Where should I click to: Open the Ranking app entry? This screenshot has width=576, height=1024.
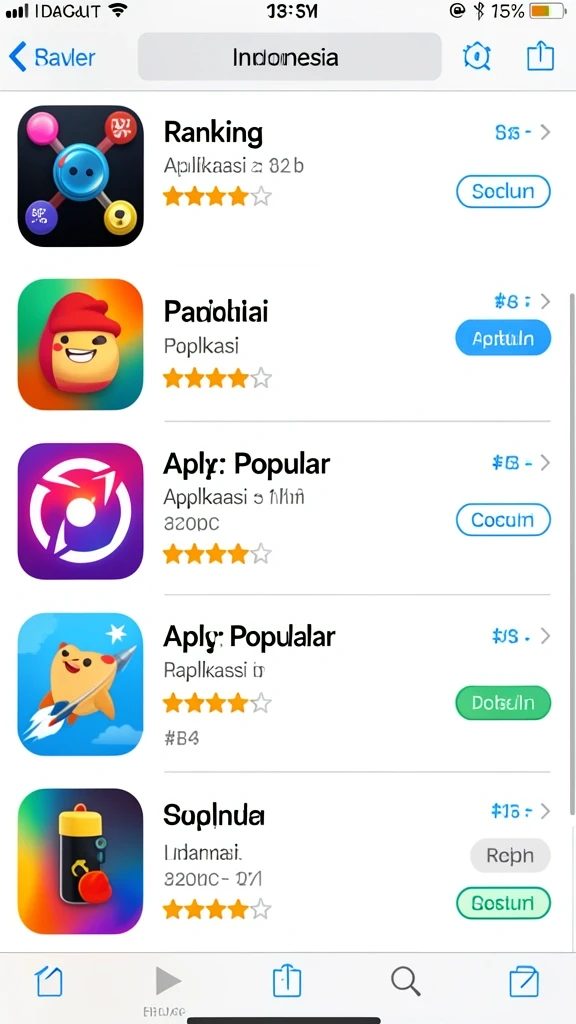pyautogui.click(x=284, y=176)
